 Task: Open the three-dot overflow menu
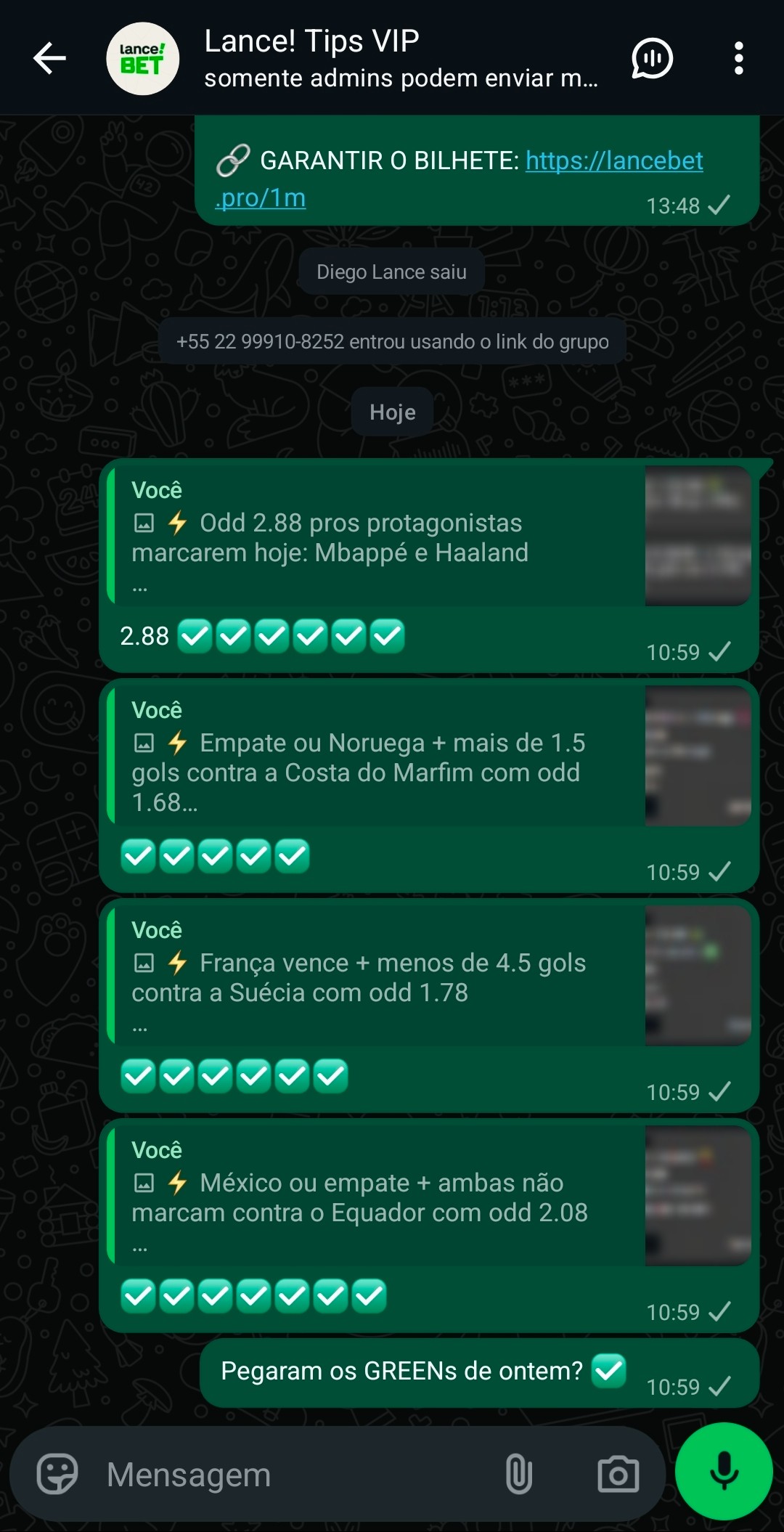pos(738,58)
